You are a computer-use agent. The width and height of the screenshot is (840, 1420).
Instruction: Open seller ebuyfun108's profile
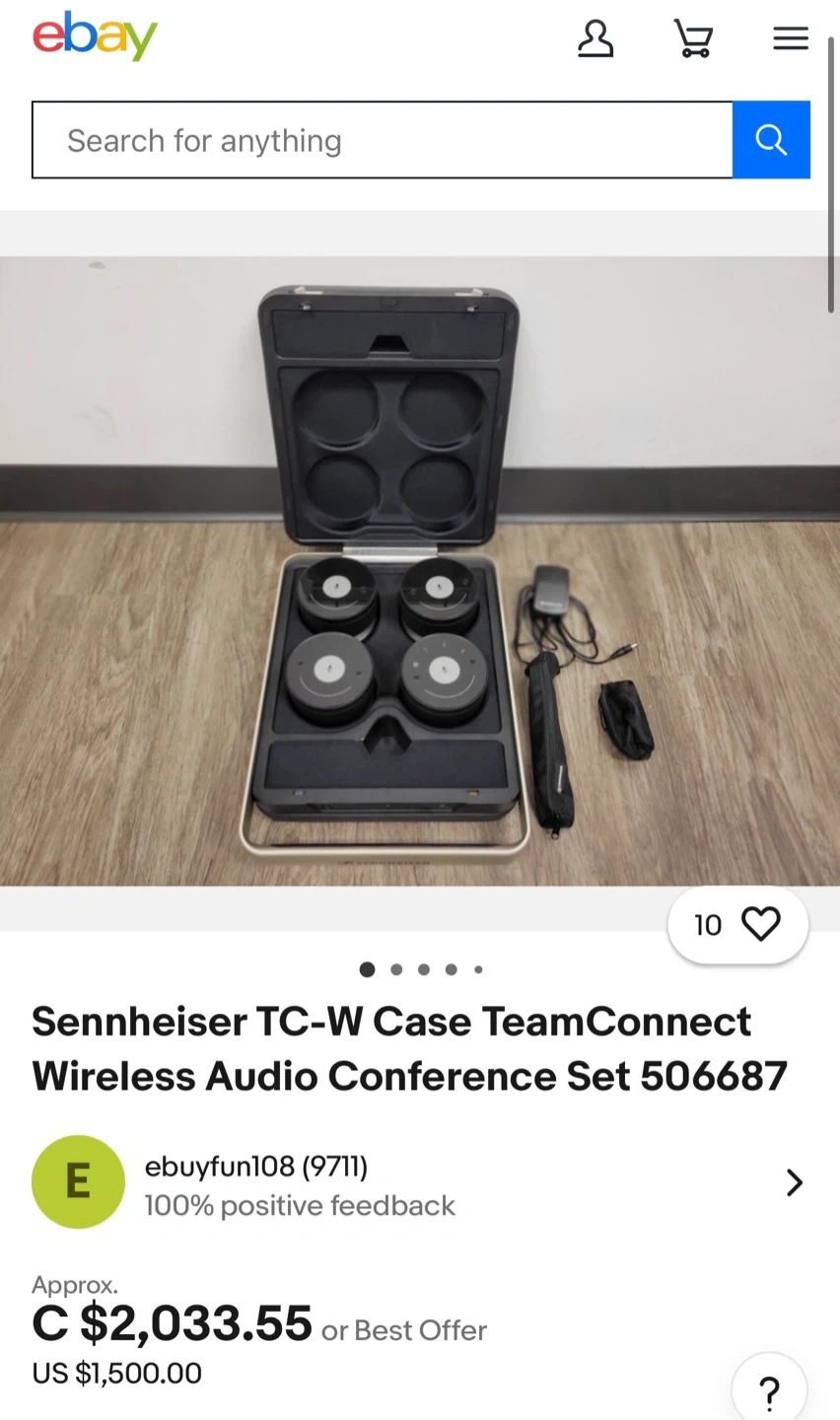point(419,1182)
